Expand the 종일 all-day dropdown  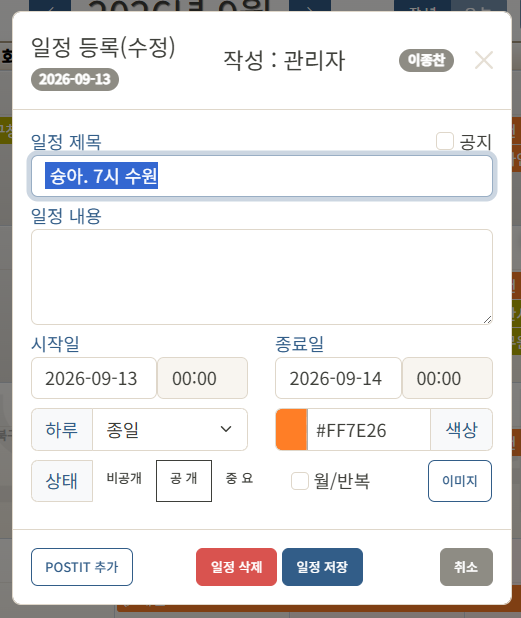[x=170, y=429]
